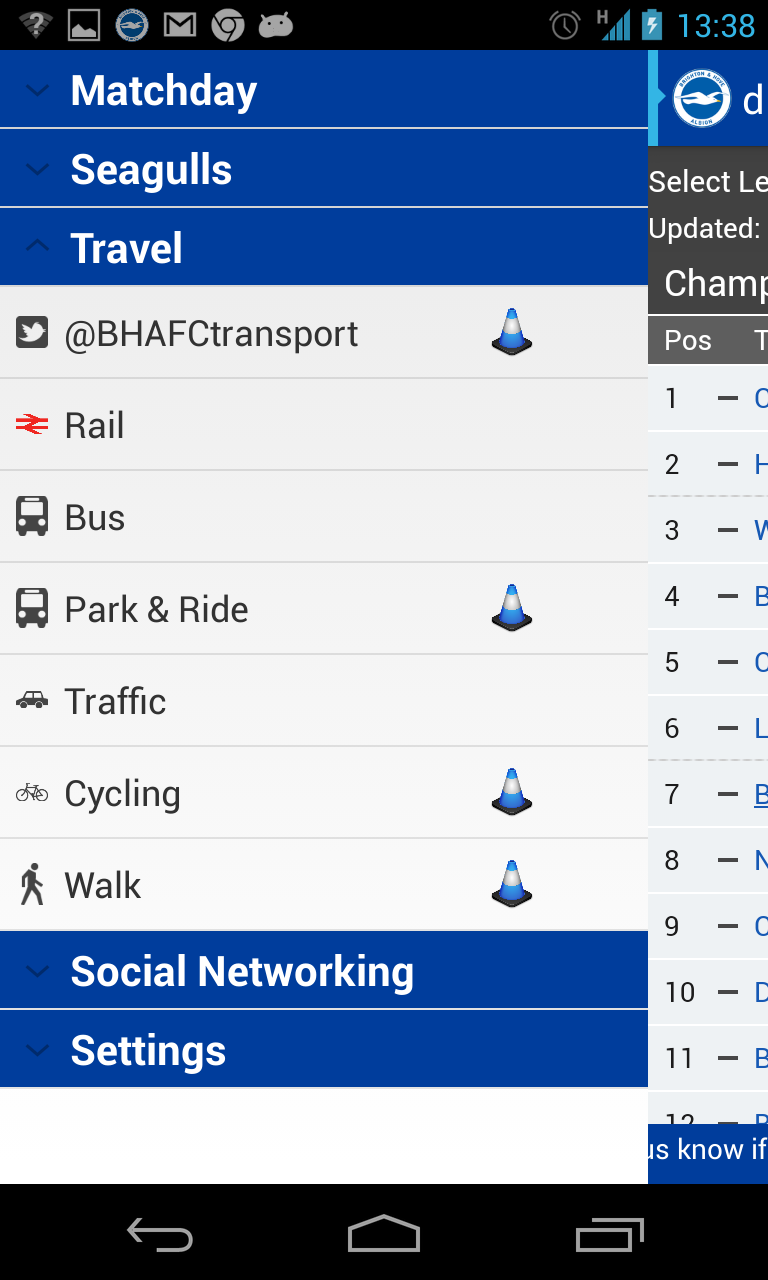Open the Walk directions
The image size is (768, 1280).
click(x=324, y=885)
